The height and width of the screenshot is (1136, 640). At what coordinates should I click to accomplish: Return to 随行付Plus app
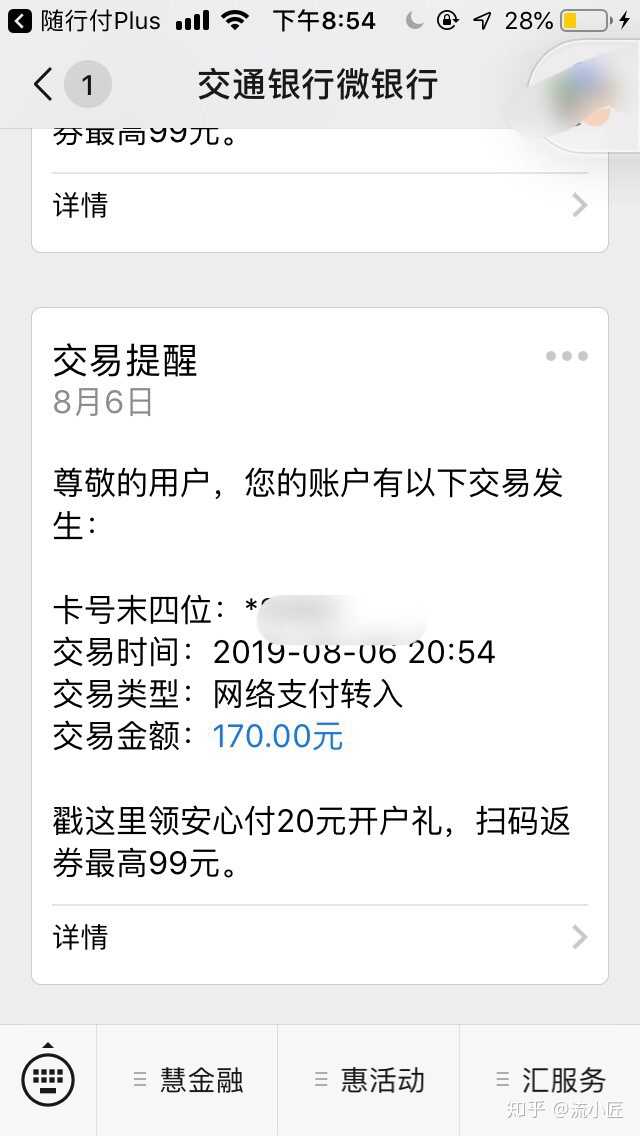pos(85,20)
